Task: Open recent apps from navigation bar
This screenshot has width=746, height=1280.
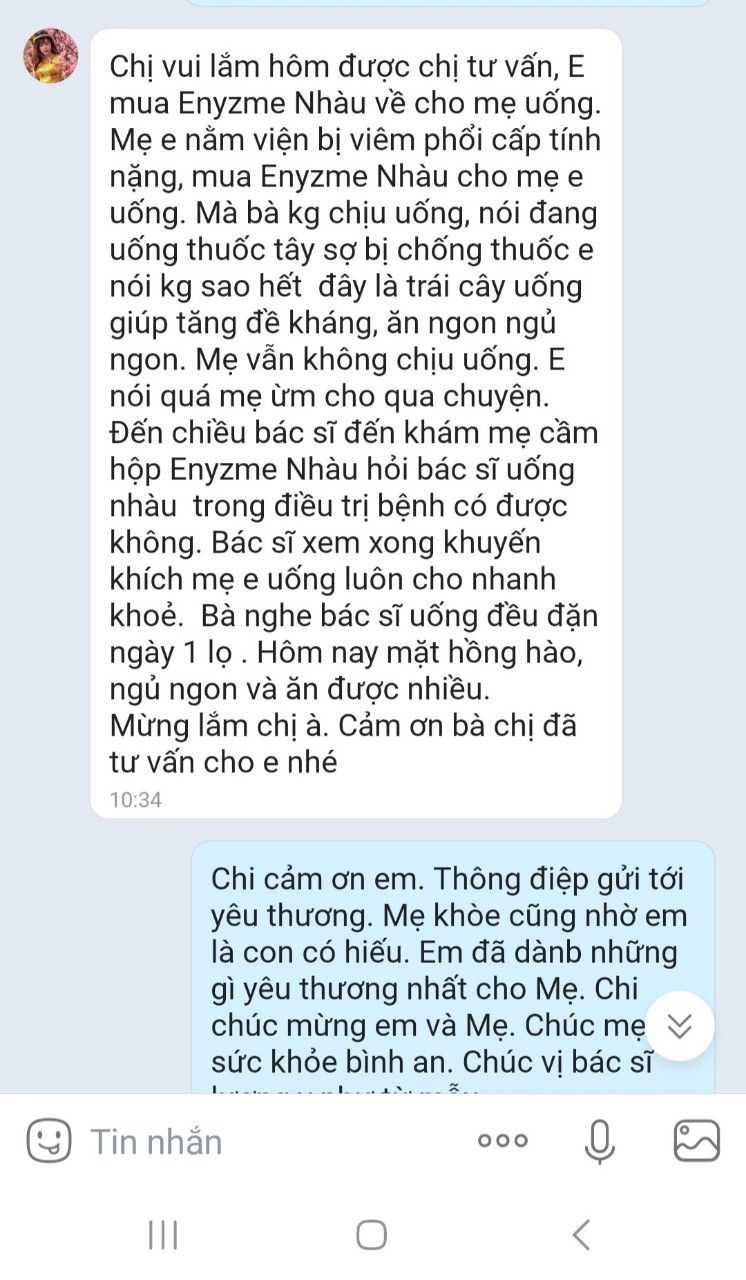Action: pos(163,1235)
